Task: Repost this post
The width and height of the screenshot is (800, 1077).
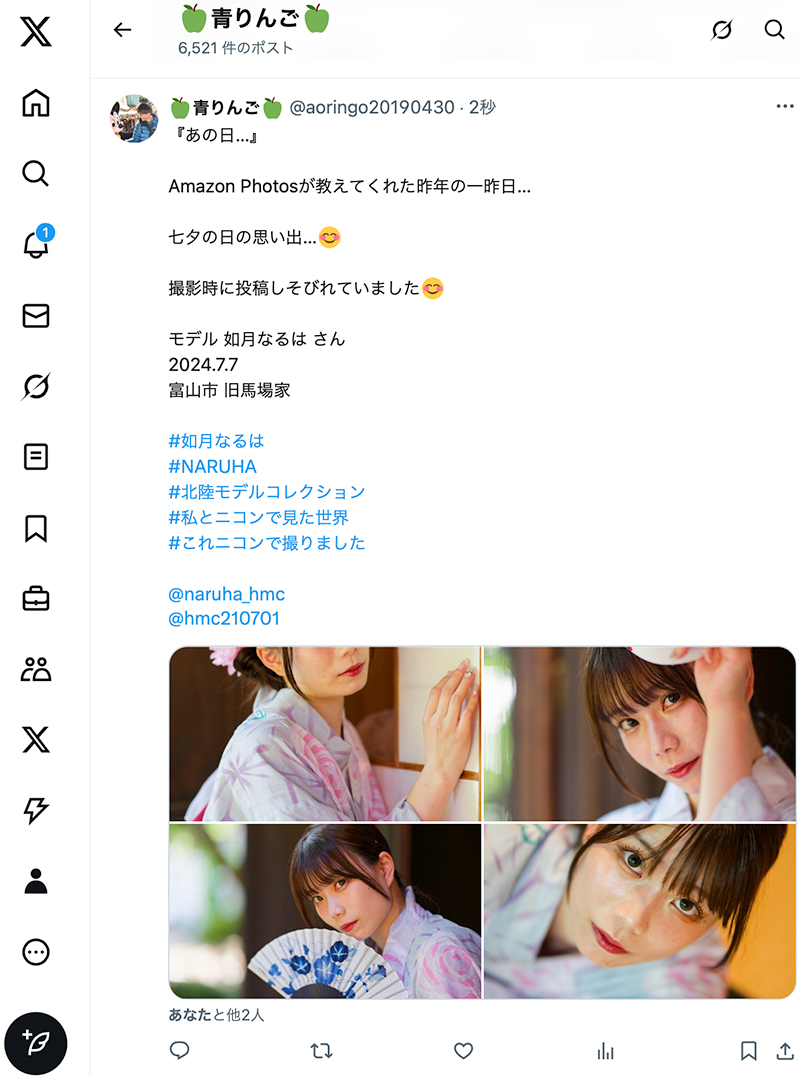Action: click(x=321, y=1050)
